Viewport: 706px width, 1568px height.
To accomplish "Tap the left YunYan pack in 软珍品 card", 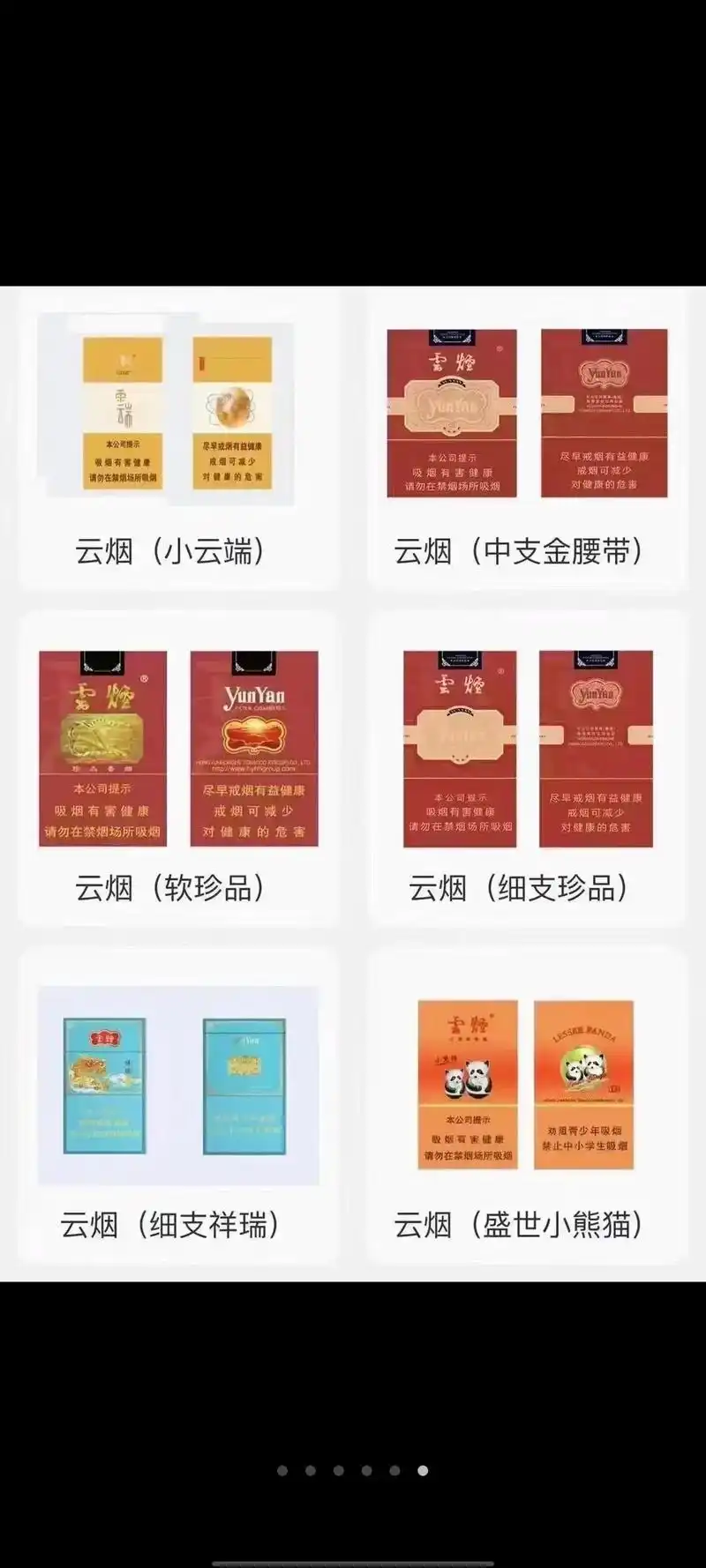I will [x=101, y=750].
